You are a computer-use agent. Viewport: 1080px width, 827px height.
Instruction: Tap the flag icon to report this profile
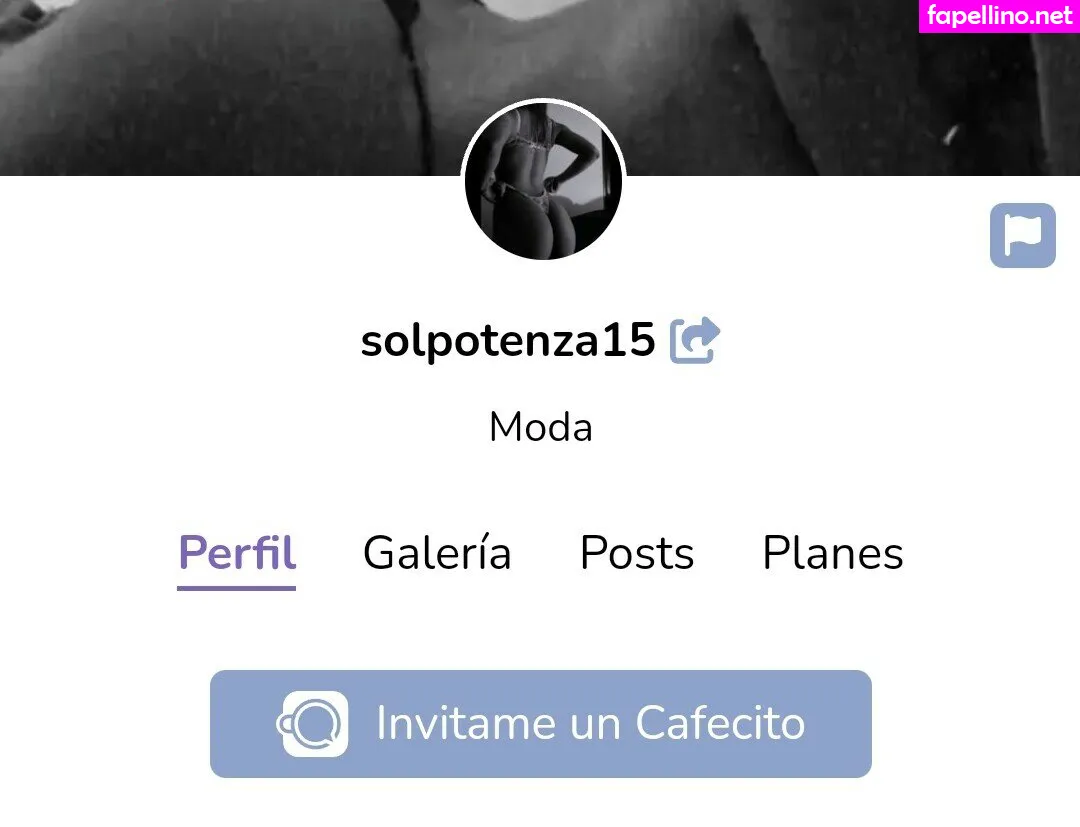(1022, 235)
